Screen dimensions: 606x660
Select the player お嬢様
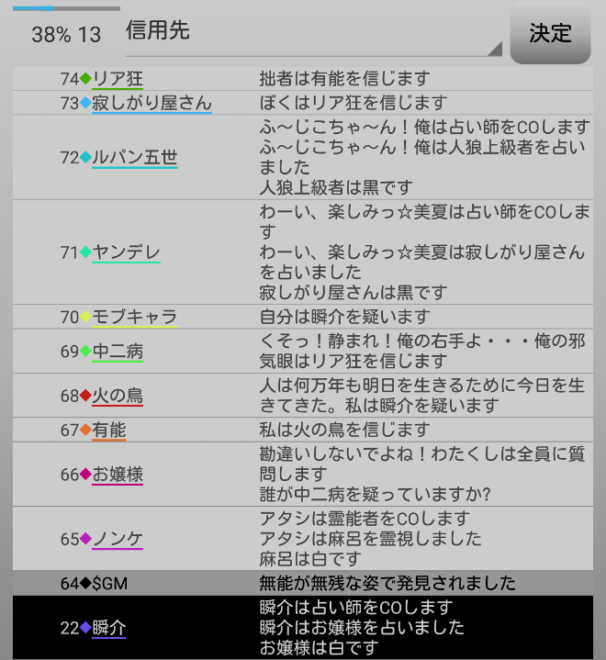(118, 474)
